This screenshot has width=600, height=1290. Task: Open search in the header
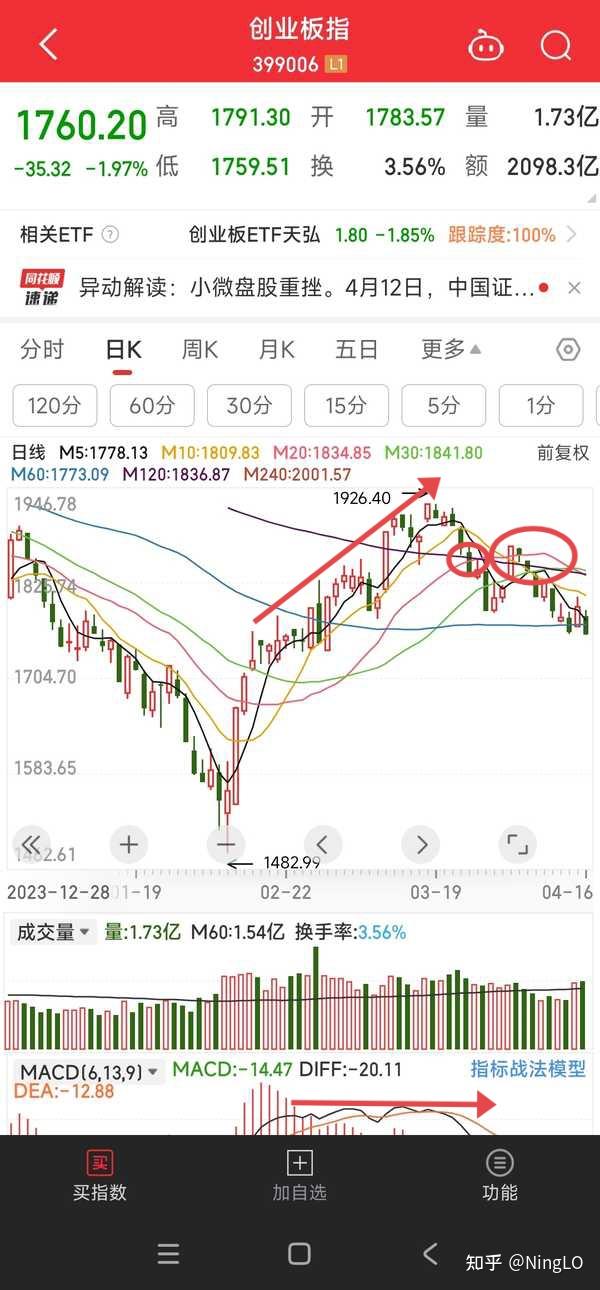click(x=555, y=45)
